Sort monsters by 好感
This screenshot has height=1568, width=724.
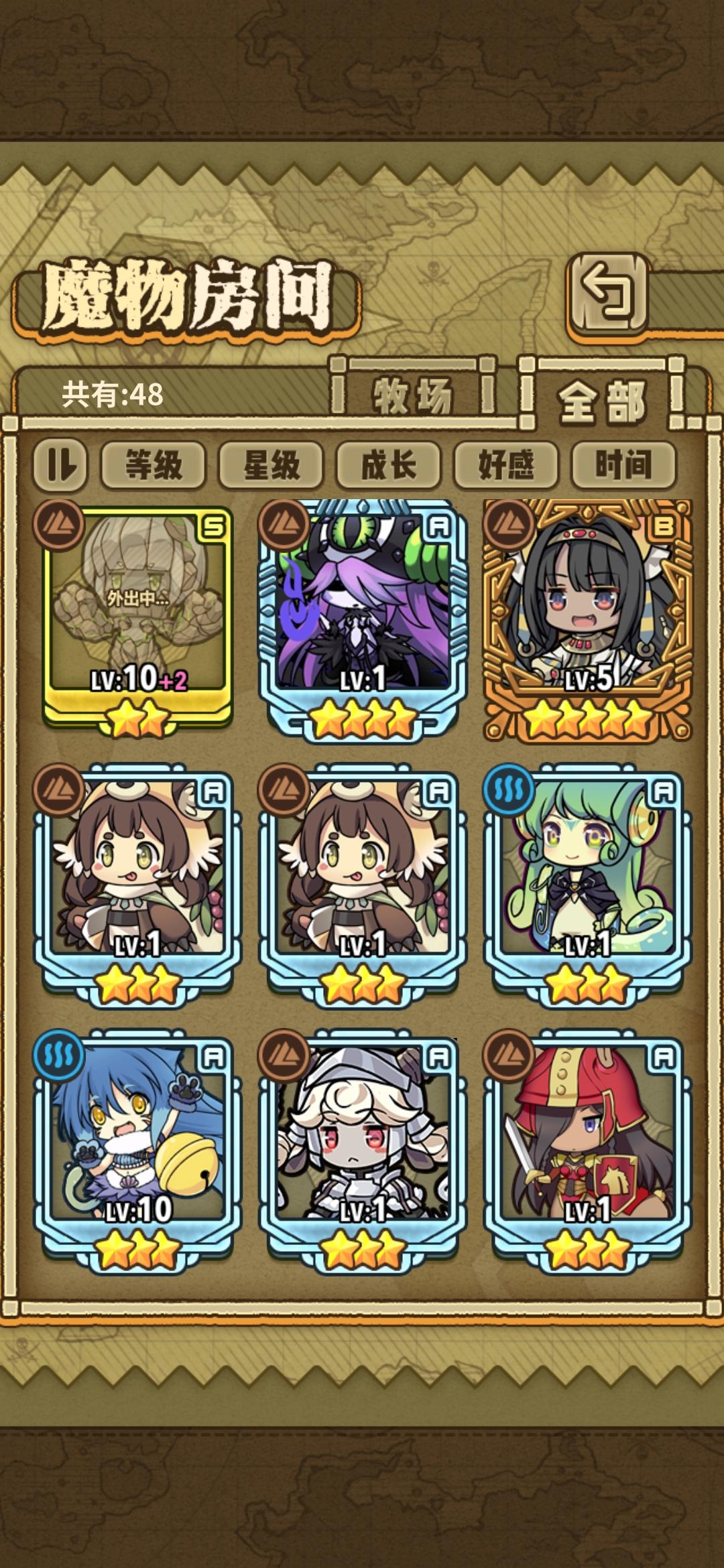point(507,468)
